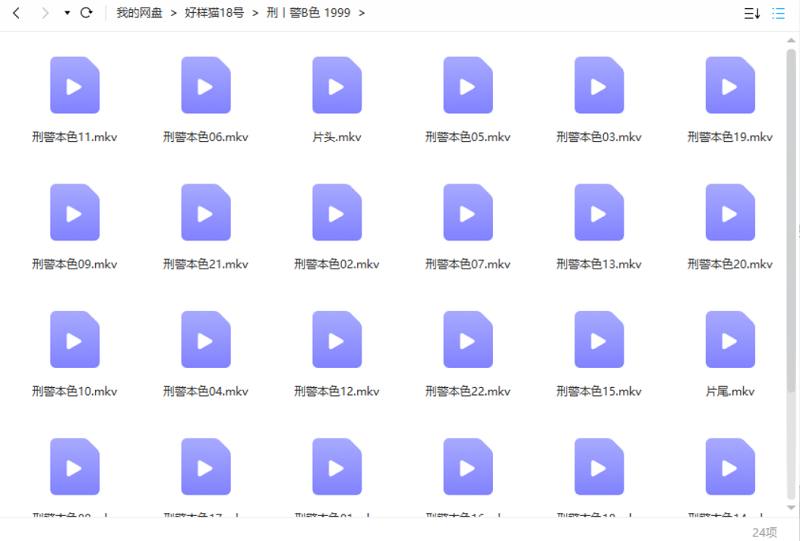This screenshot has width=800, height=541.
Task: Switch to list view layout
Action: pyautogui.click(x=778, y=13)
